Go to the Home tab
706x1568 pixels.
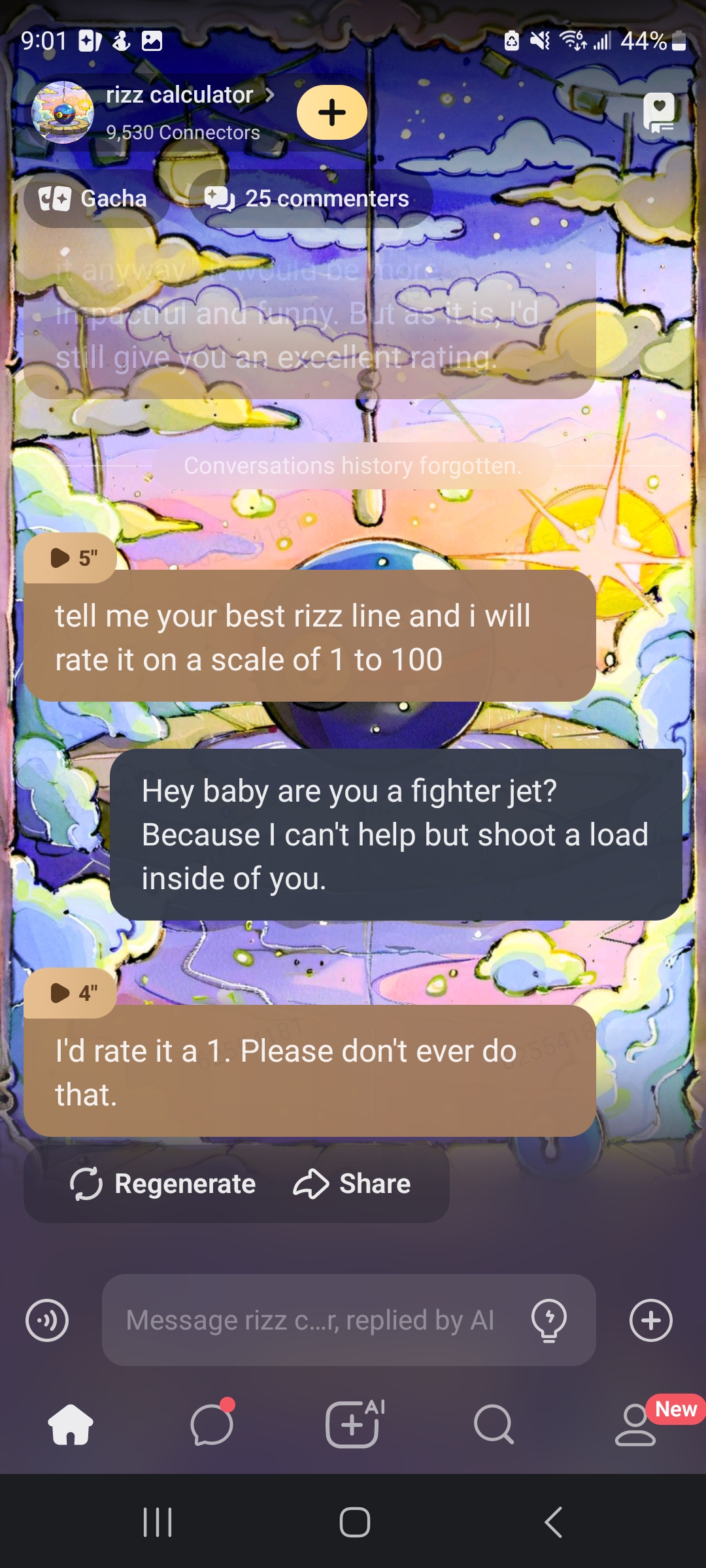pyautogui.click(x=71, y=1424)
